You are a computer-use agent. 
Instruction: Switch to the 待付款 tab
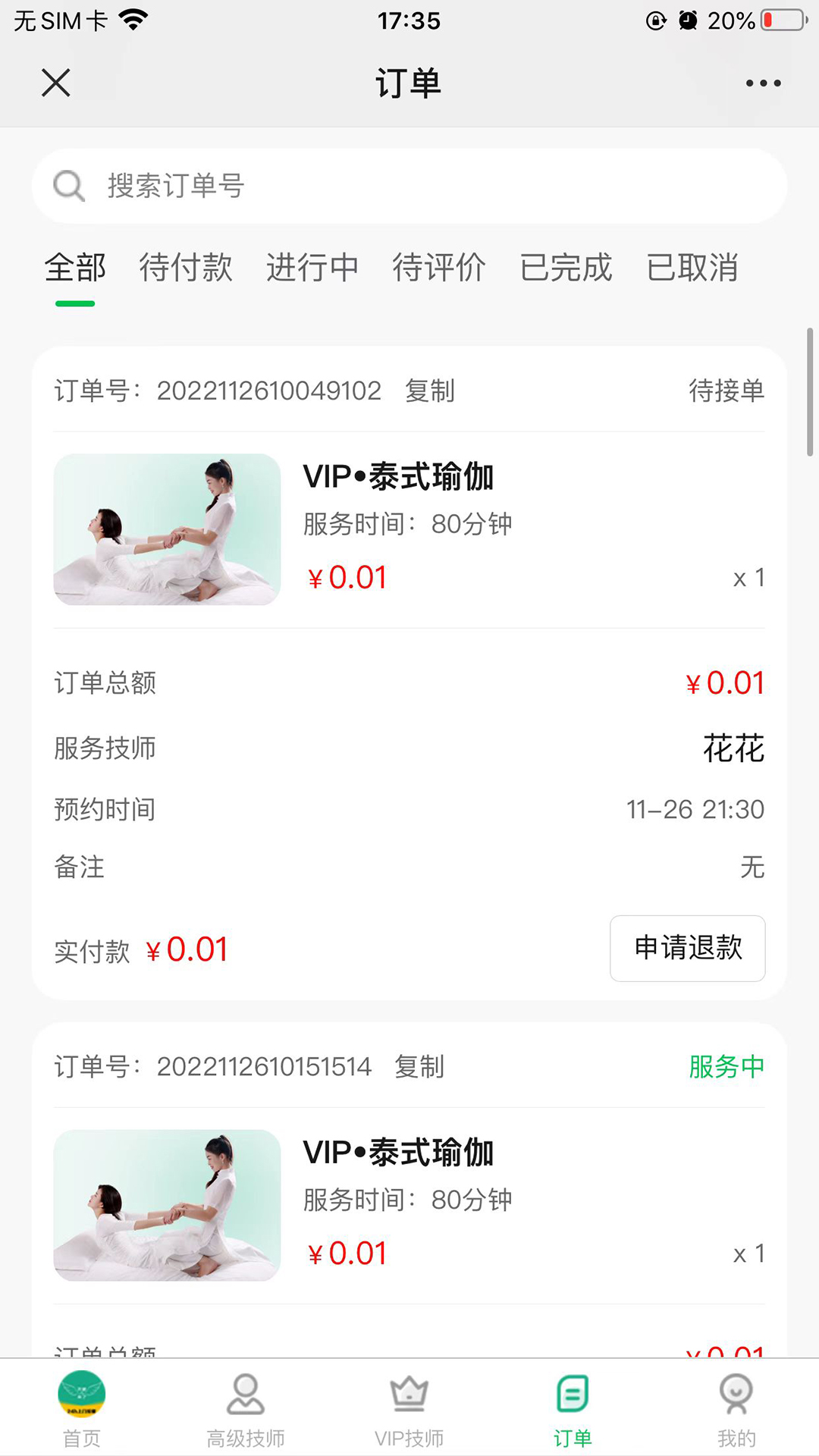click(x=186, y=268)
